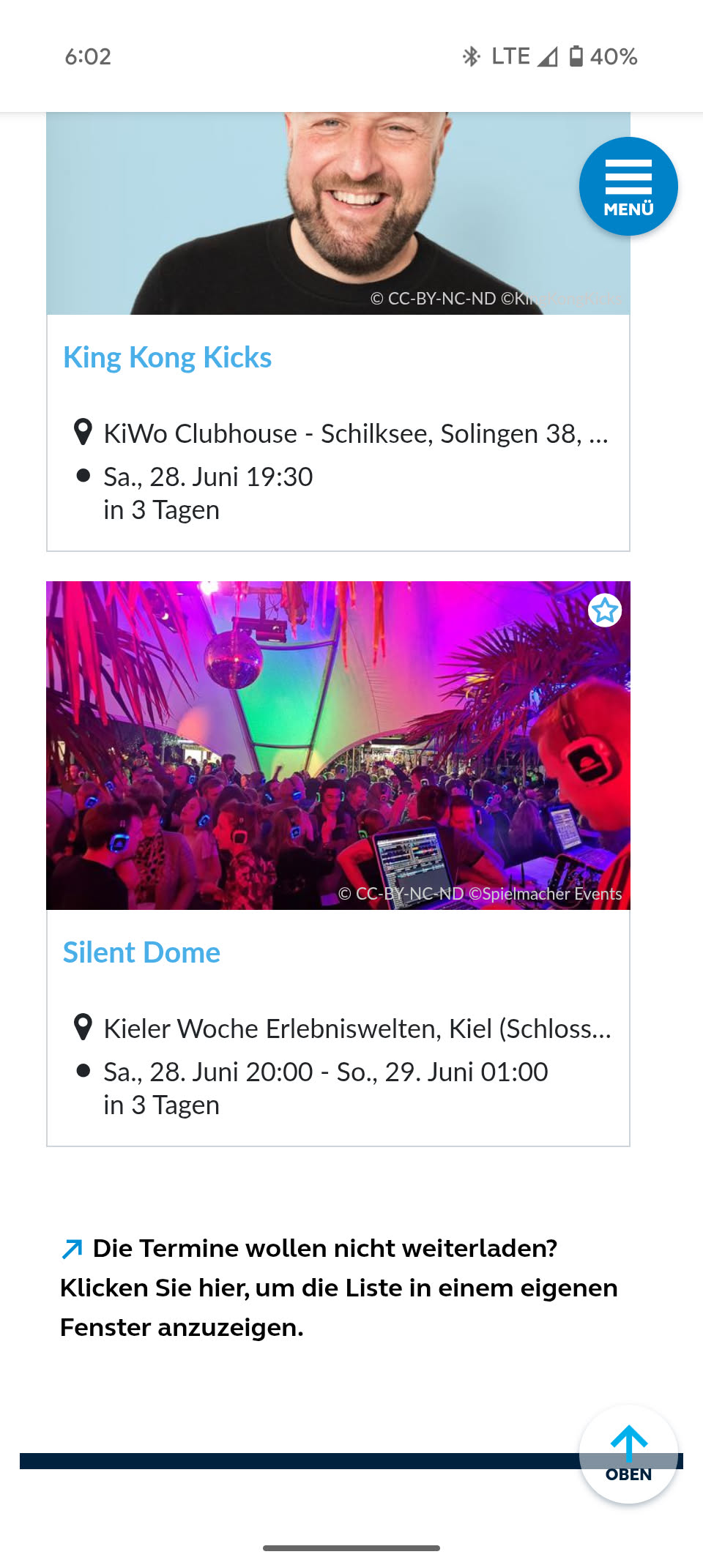Jump to top with OBEN button
This screenshot has height=1568, width=703.
[x=628, y=1455]
